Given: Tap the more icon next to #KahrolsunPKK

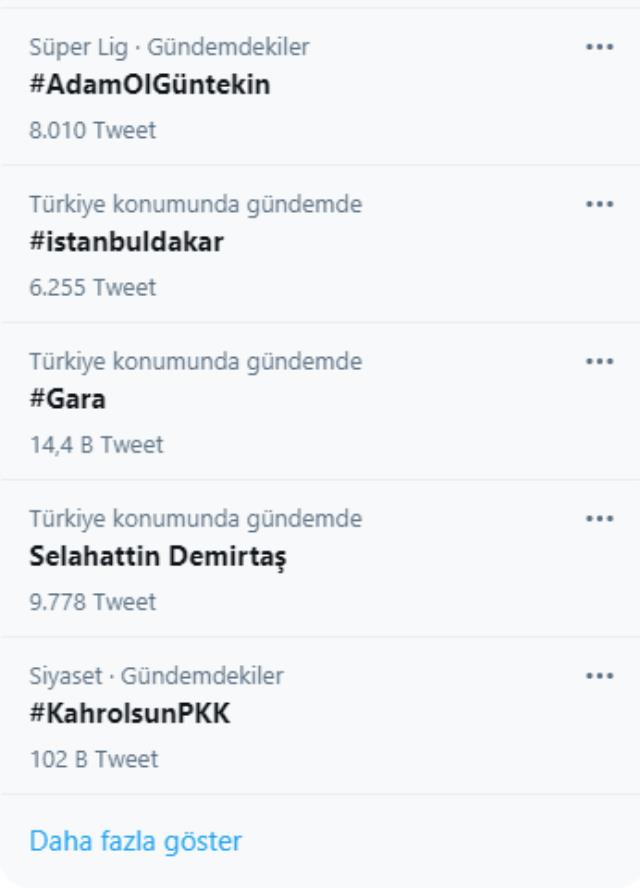Looking at the screenshot, I should pyautogui.click(x=599, y=675).
